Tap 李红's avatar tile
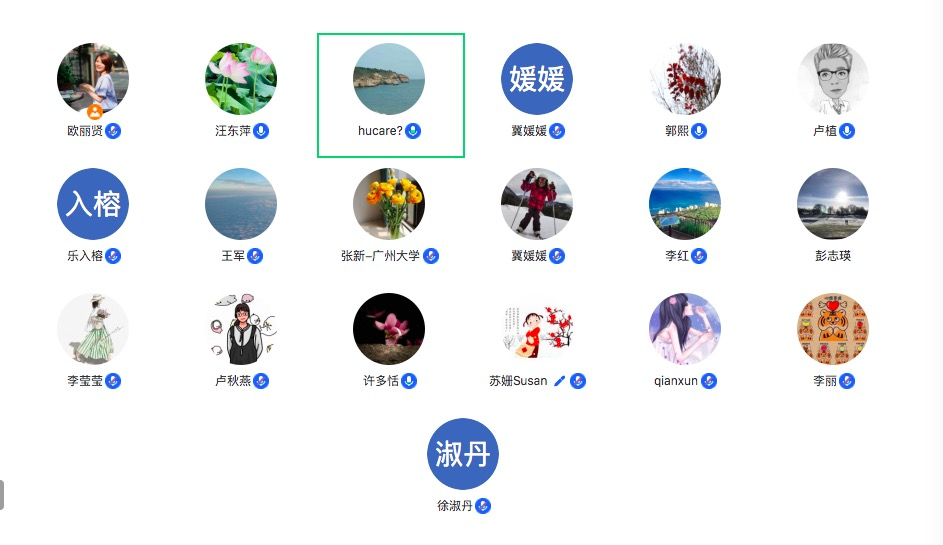 [x=685, y=204]
